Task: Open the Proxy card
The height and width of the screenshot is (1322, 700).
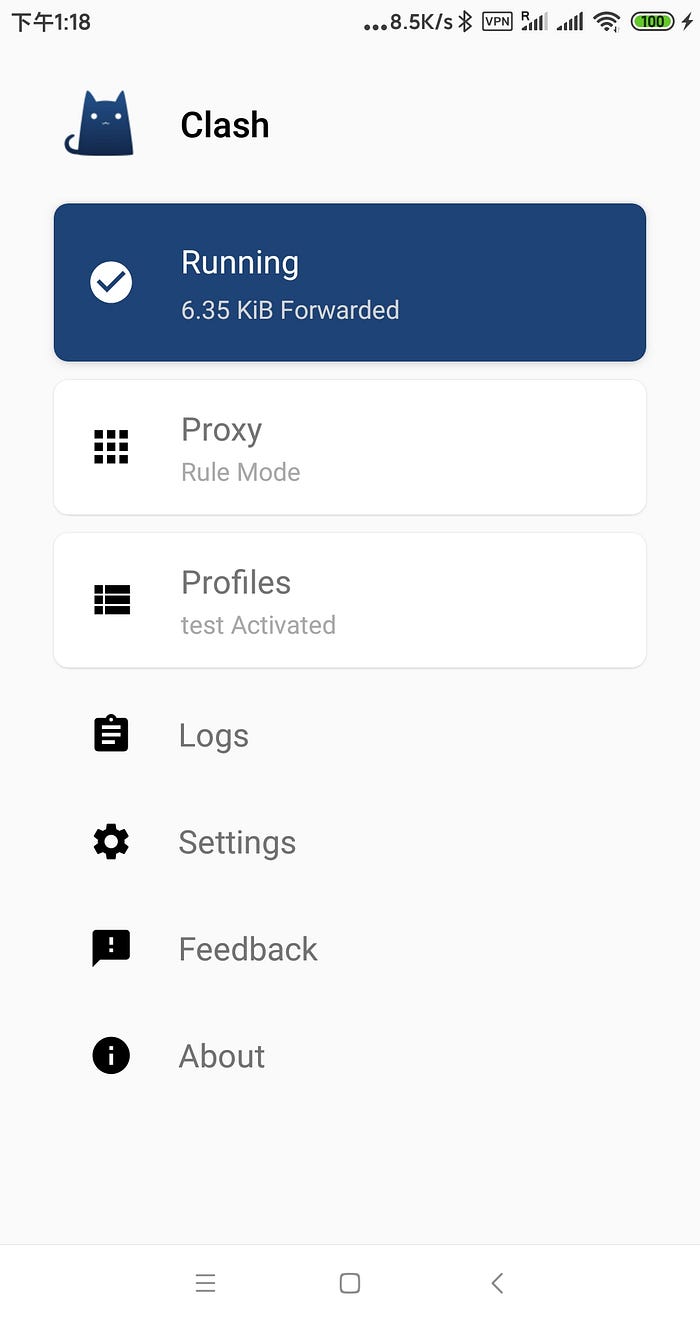Action: coord(349,447)
